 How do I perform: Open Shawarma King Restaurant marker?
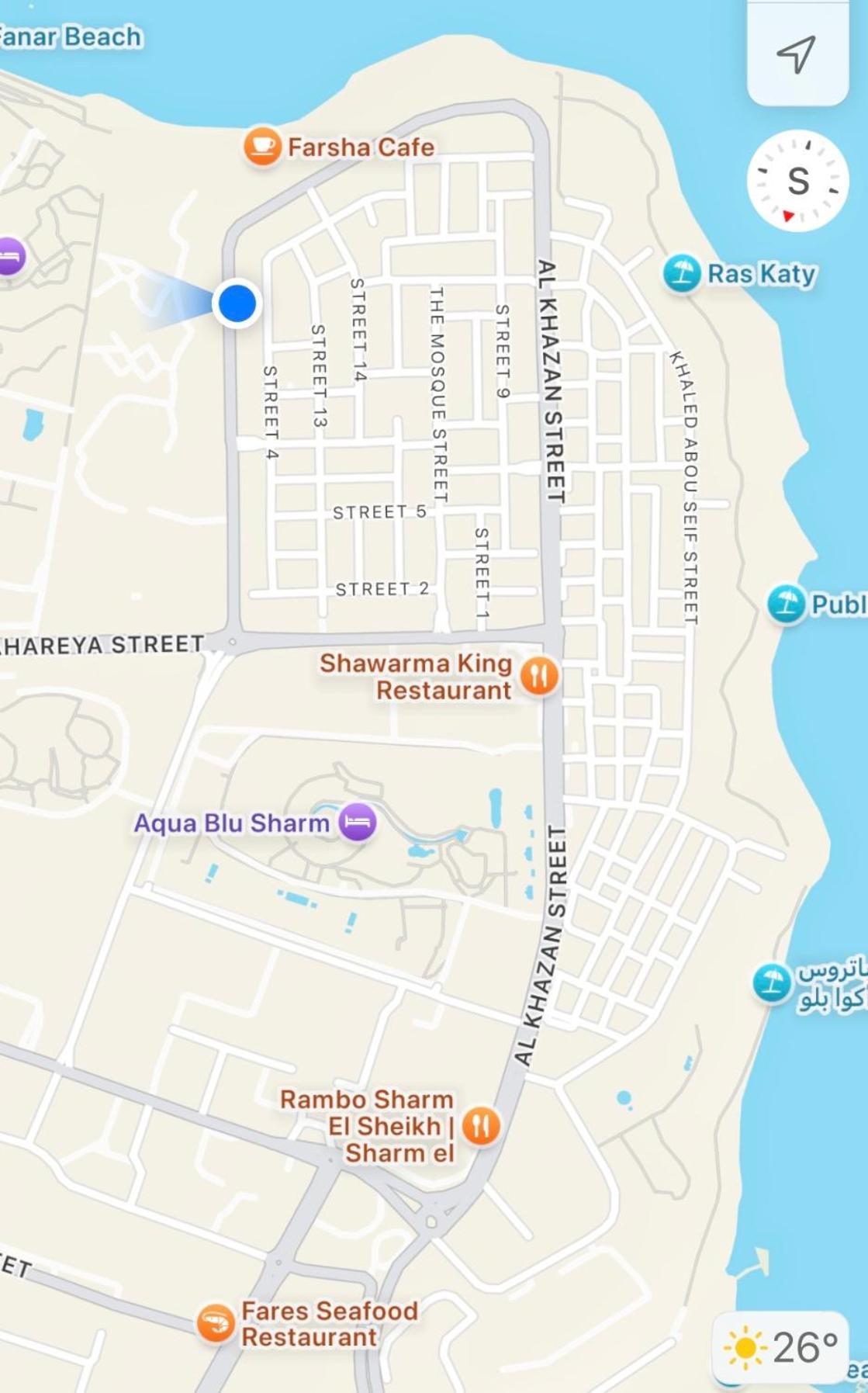(x=538, y=675)
